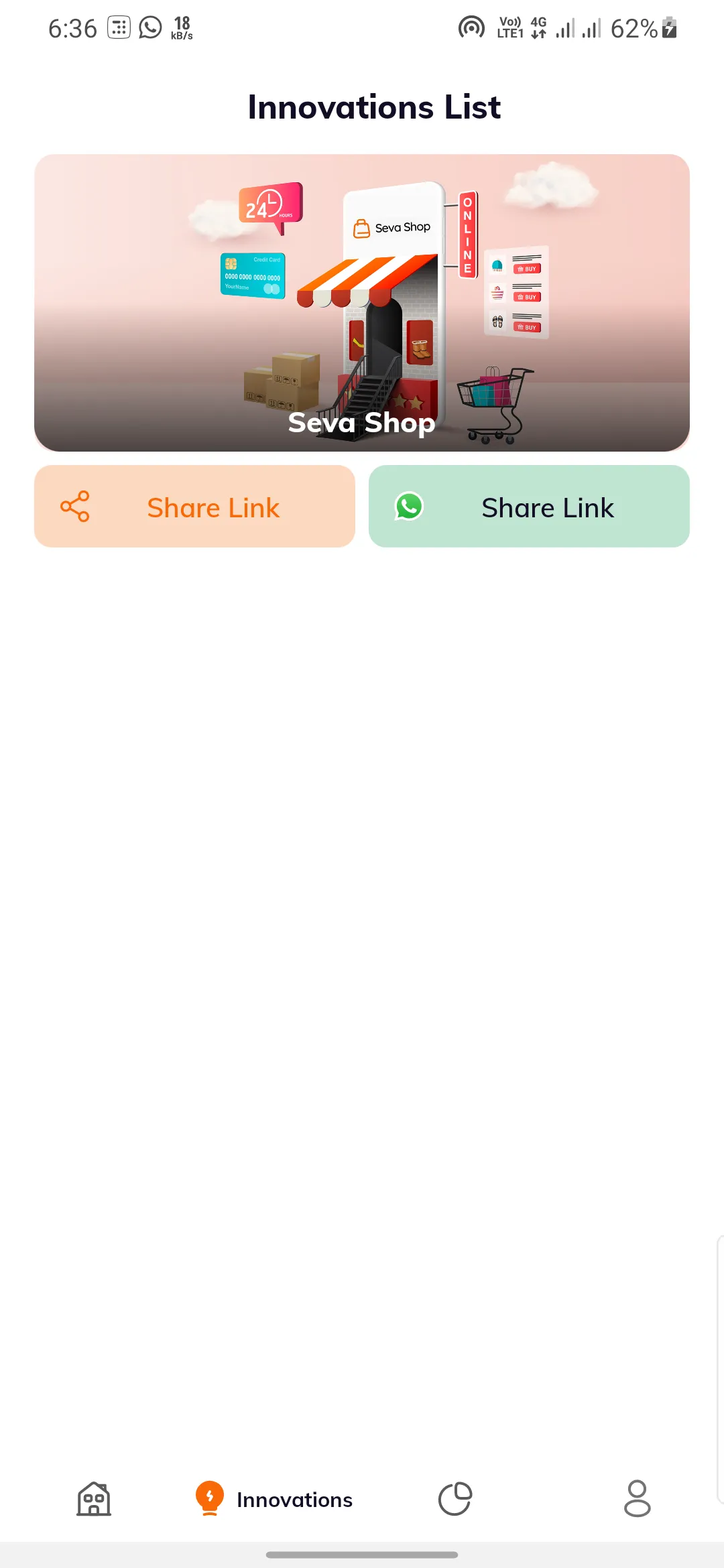Image resolution: width=724 pixels, height=1568 pixels.
Task: Open the profile person icon
Action: [636, 1499]
